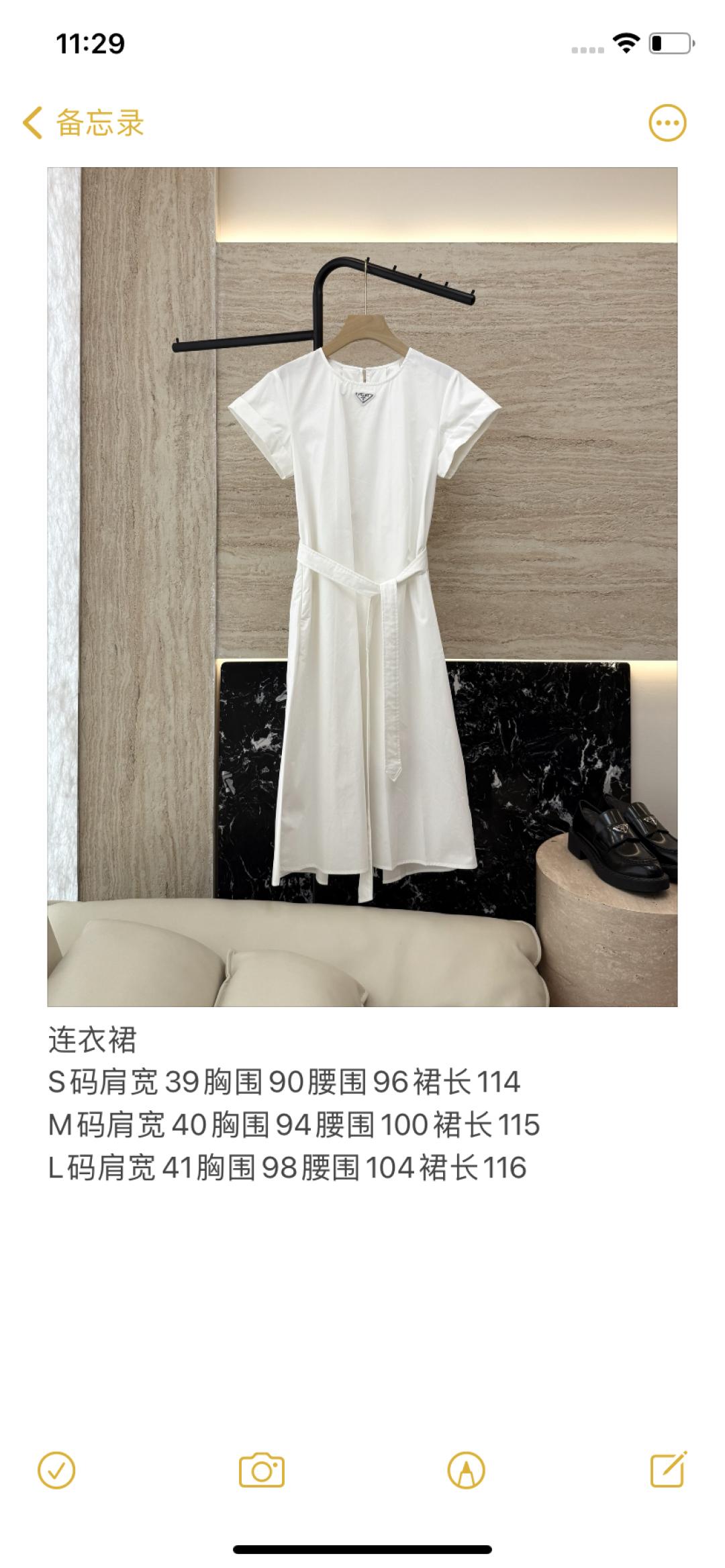Go back to the 备忘录 notes list
The height and width of the screenshot is (1568, 725).
[83, 123]
